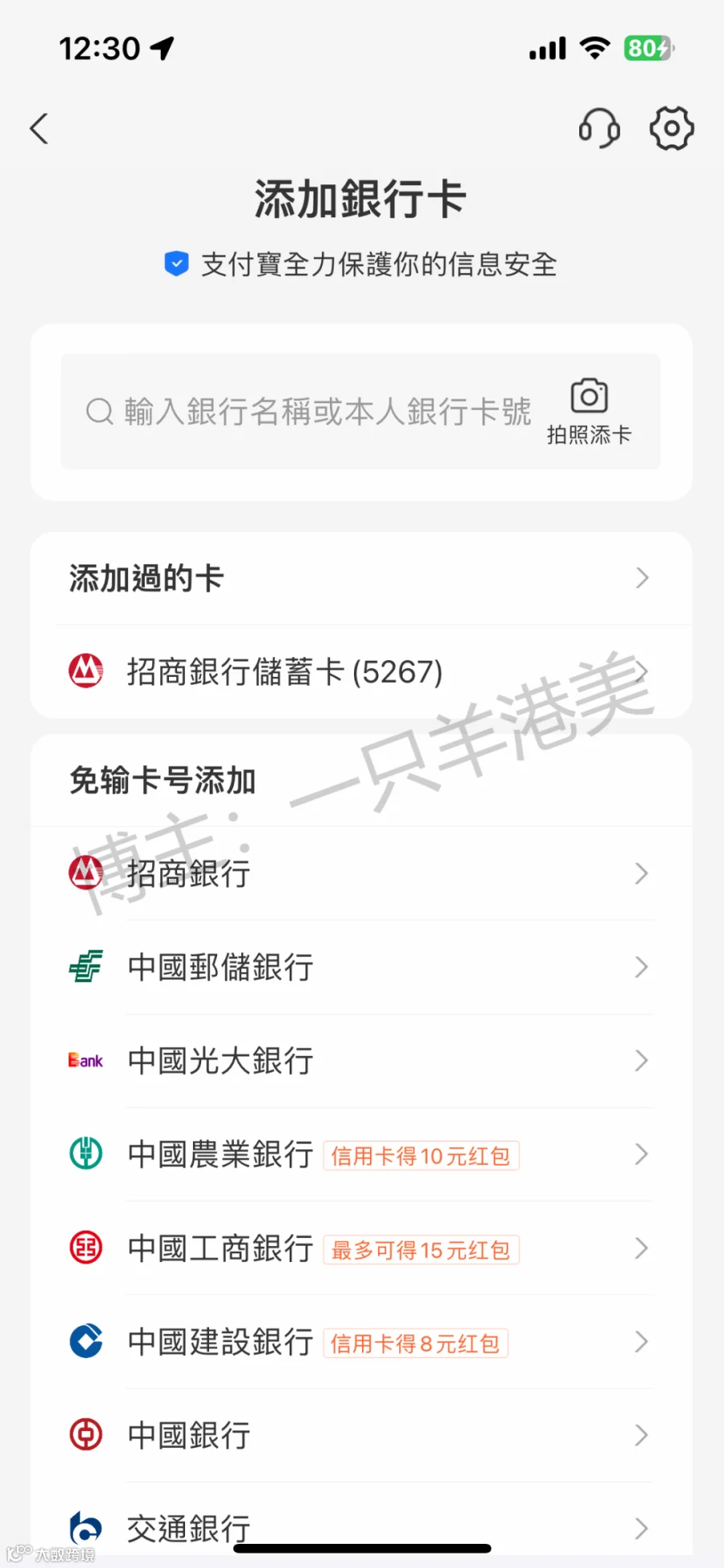Choose 中國郵儲銀行
The image size is (724, 1568).
click(x=361, y=967)
